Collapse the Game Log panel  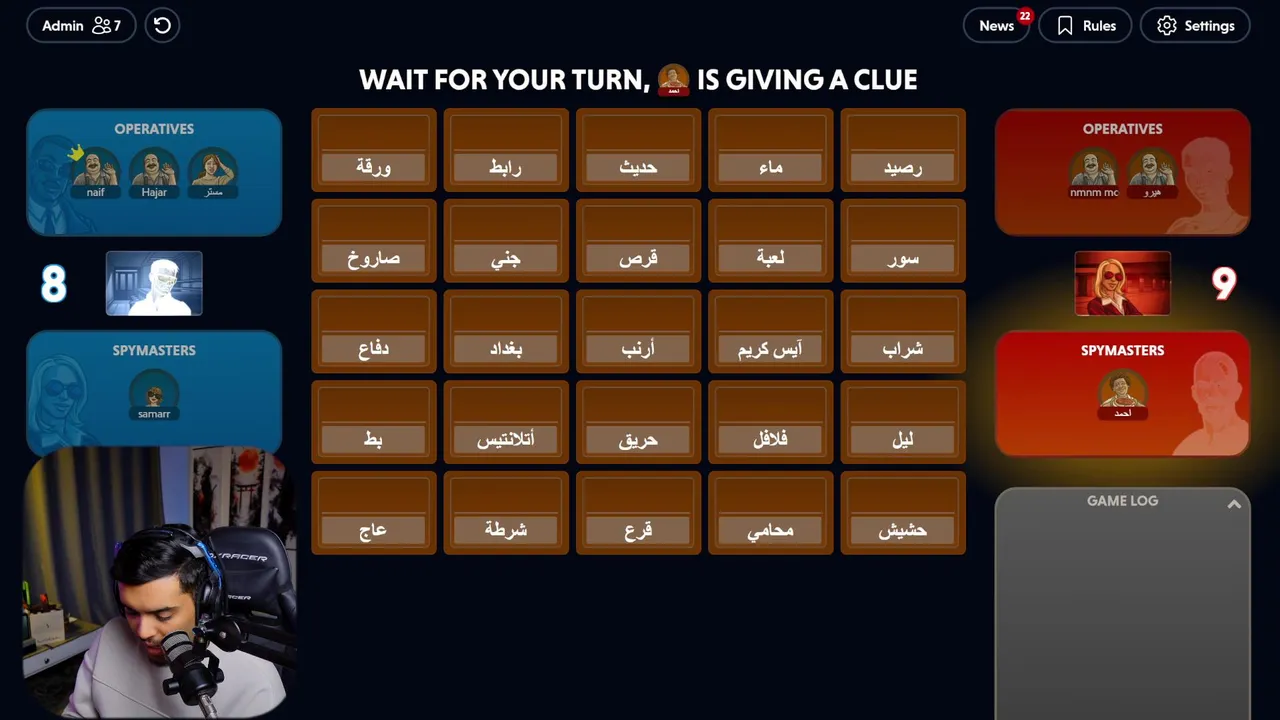pyautogui.click(x=1234, y=505)
